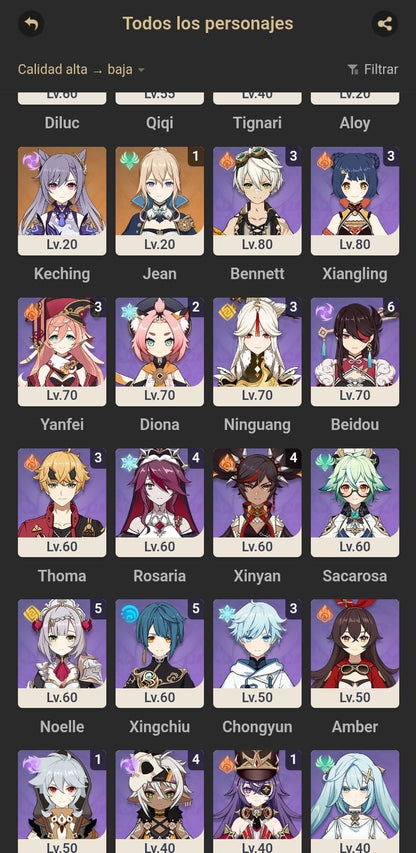Open the Xingchiu character card
This screenshot has width=416, height=853.
click(159, 654)
